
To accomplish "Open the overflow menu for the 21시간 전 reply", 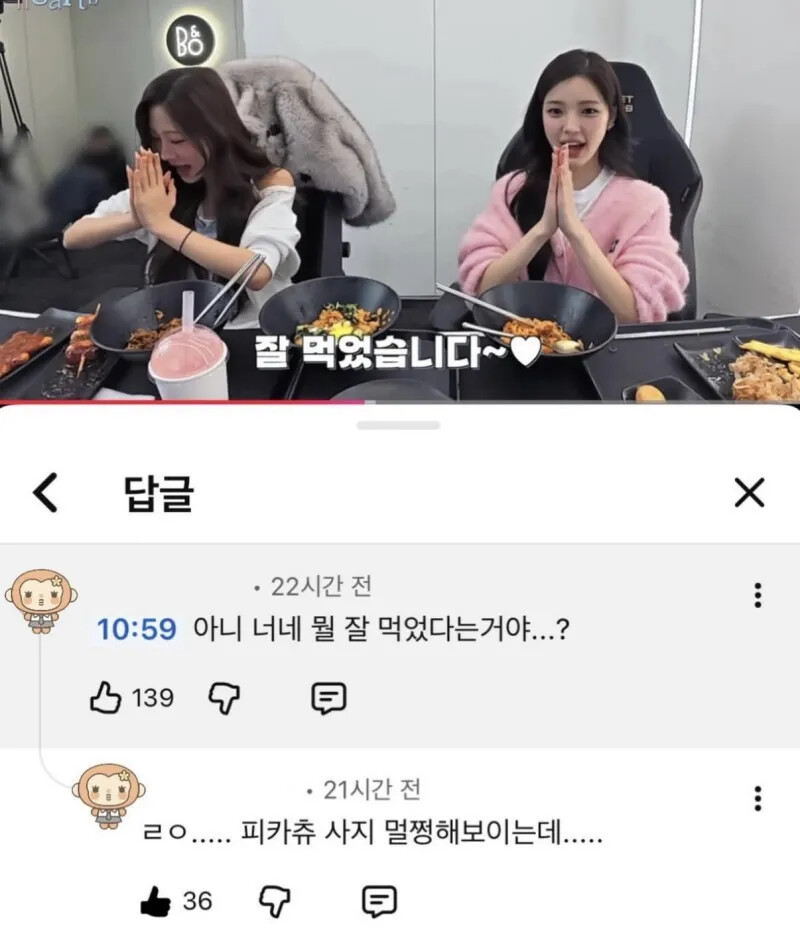I will point(758,798).
